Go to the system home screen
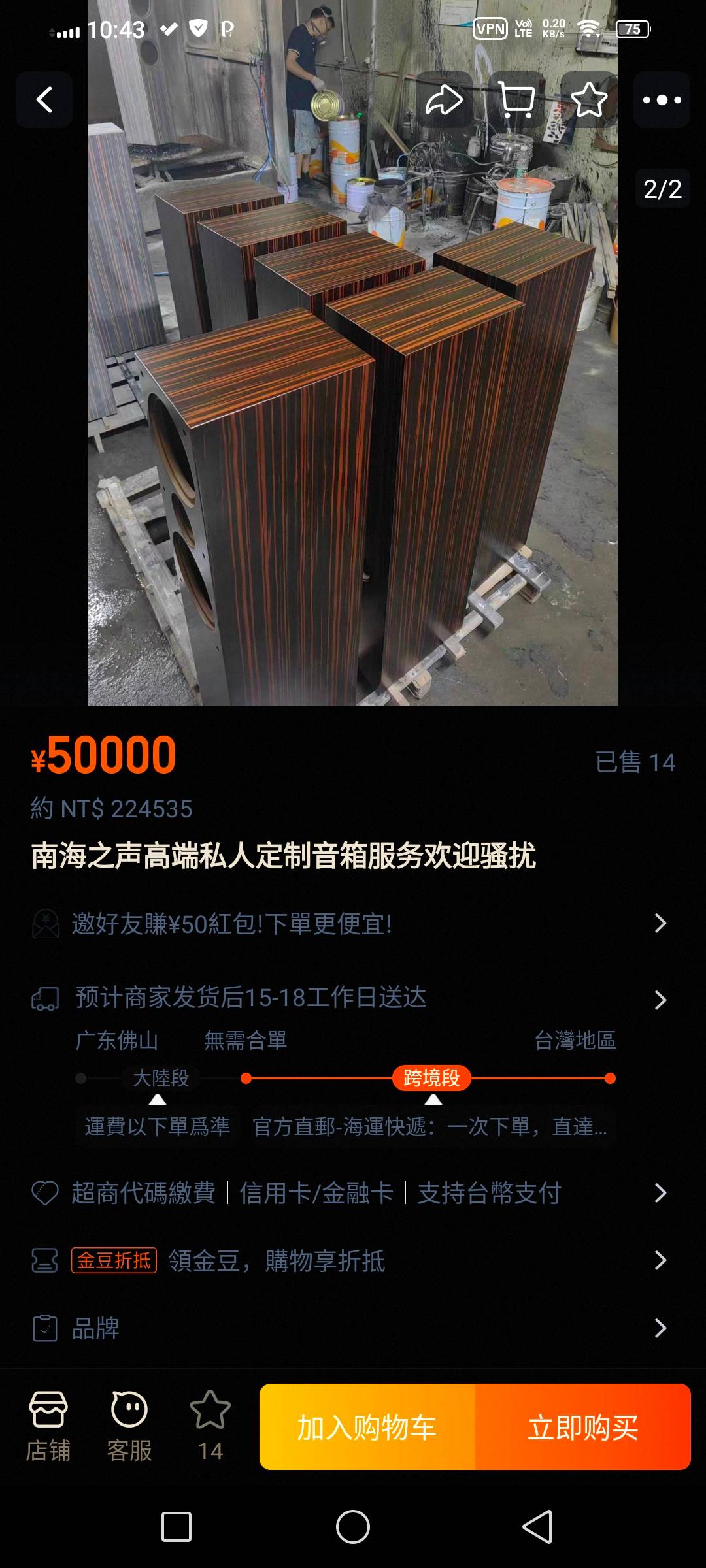The width and height of the screenshot is (706, 1568). 353,1527
